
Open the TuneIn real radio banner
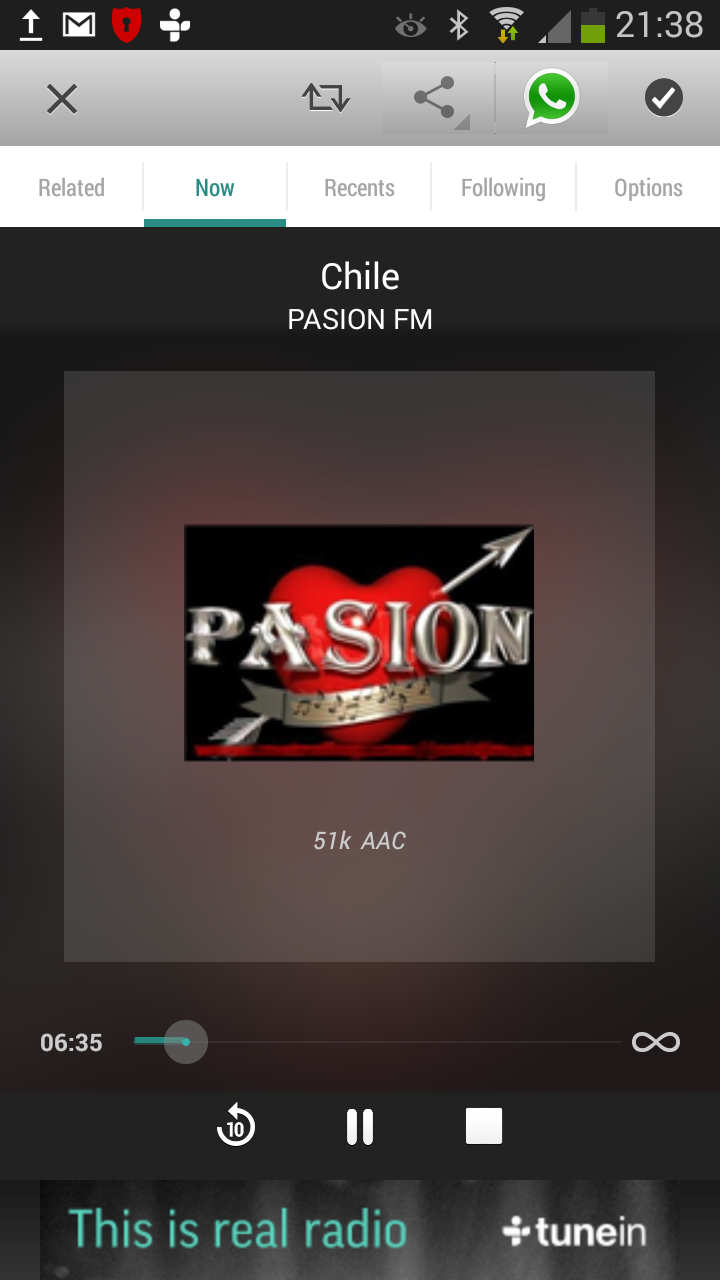pyautogui.click(x=360, y=1230)
